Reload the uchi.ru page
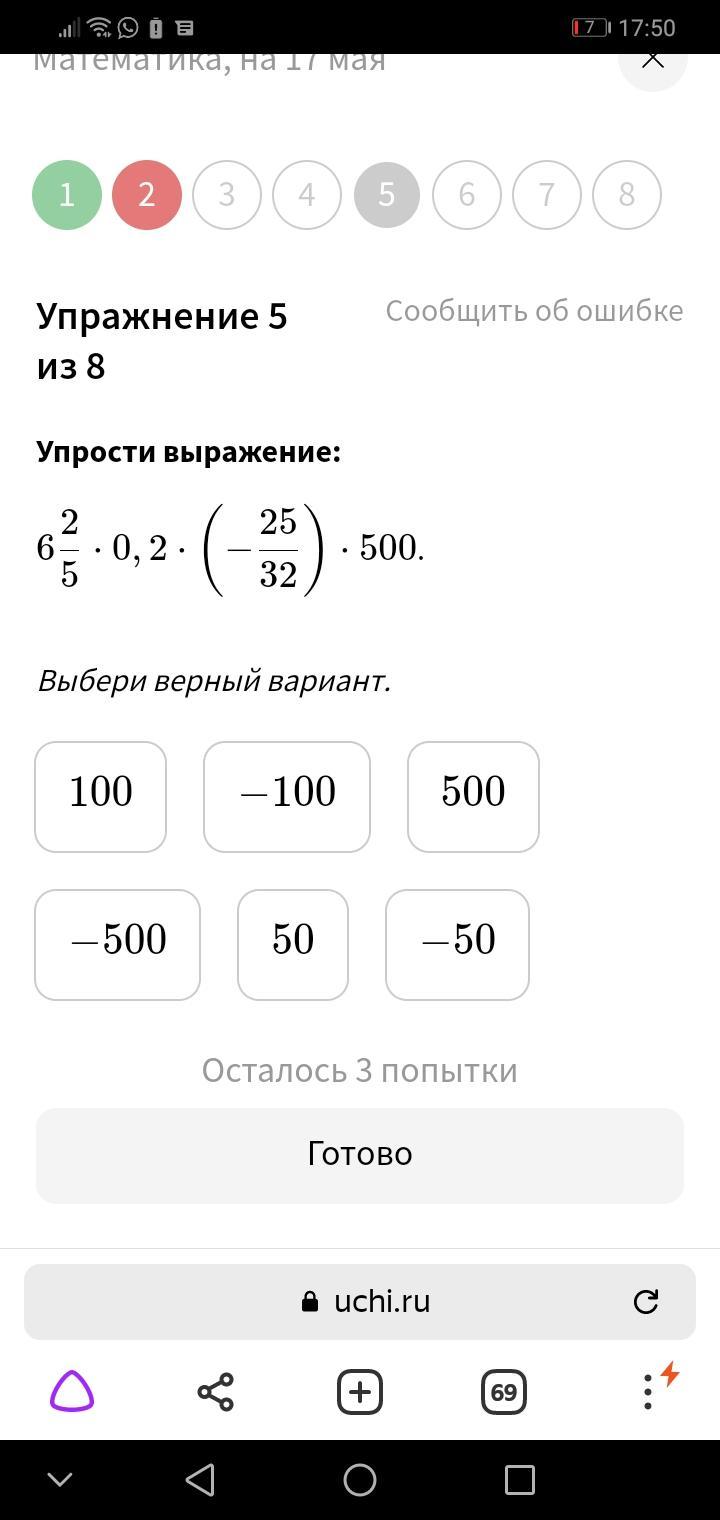The image size is (720, 1520). (x=646, y=1301)
